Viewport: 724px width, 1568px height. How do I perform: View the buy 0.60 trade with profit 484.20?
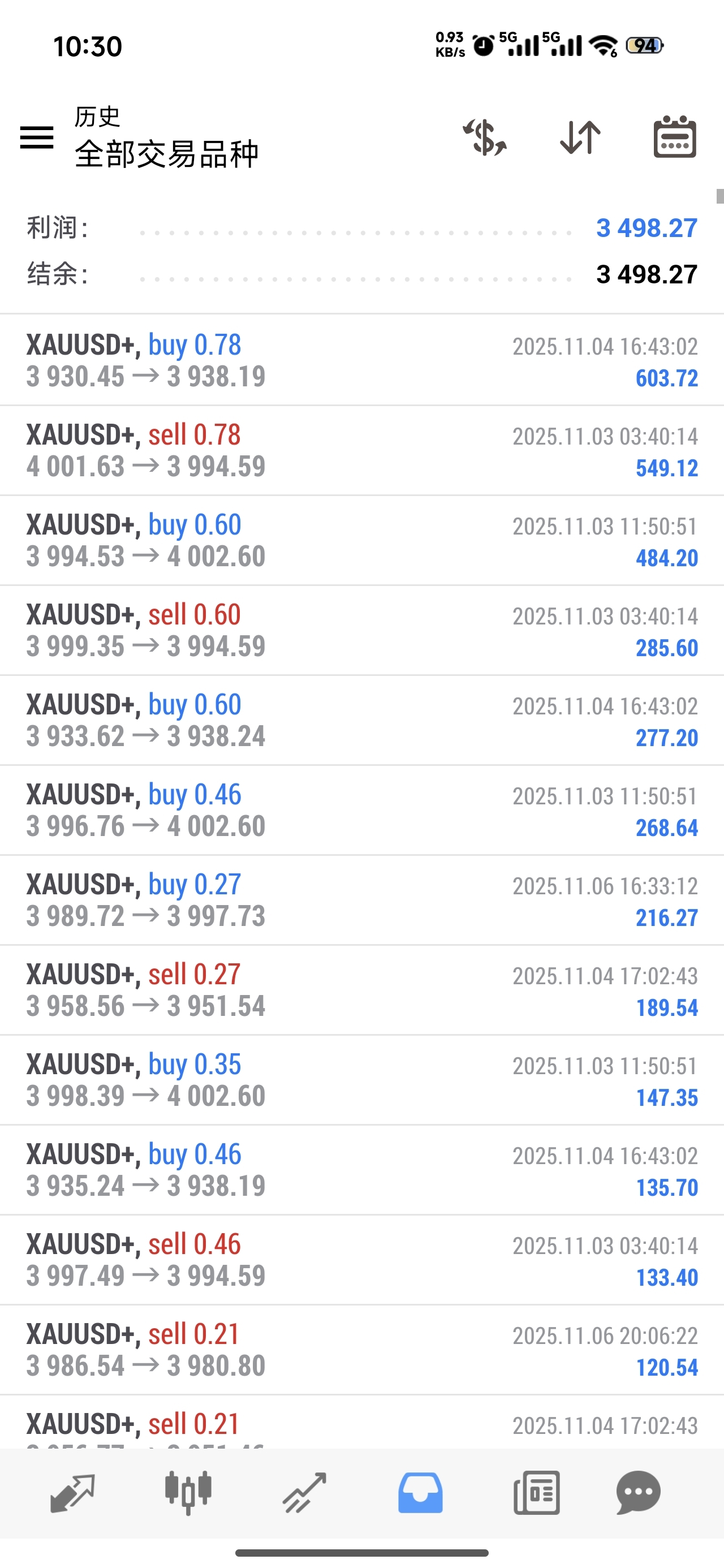[x=361, y=541]
